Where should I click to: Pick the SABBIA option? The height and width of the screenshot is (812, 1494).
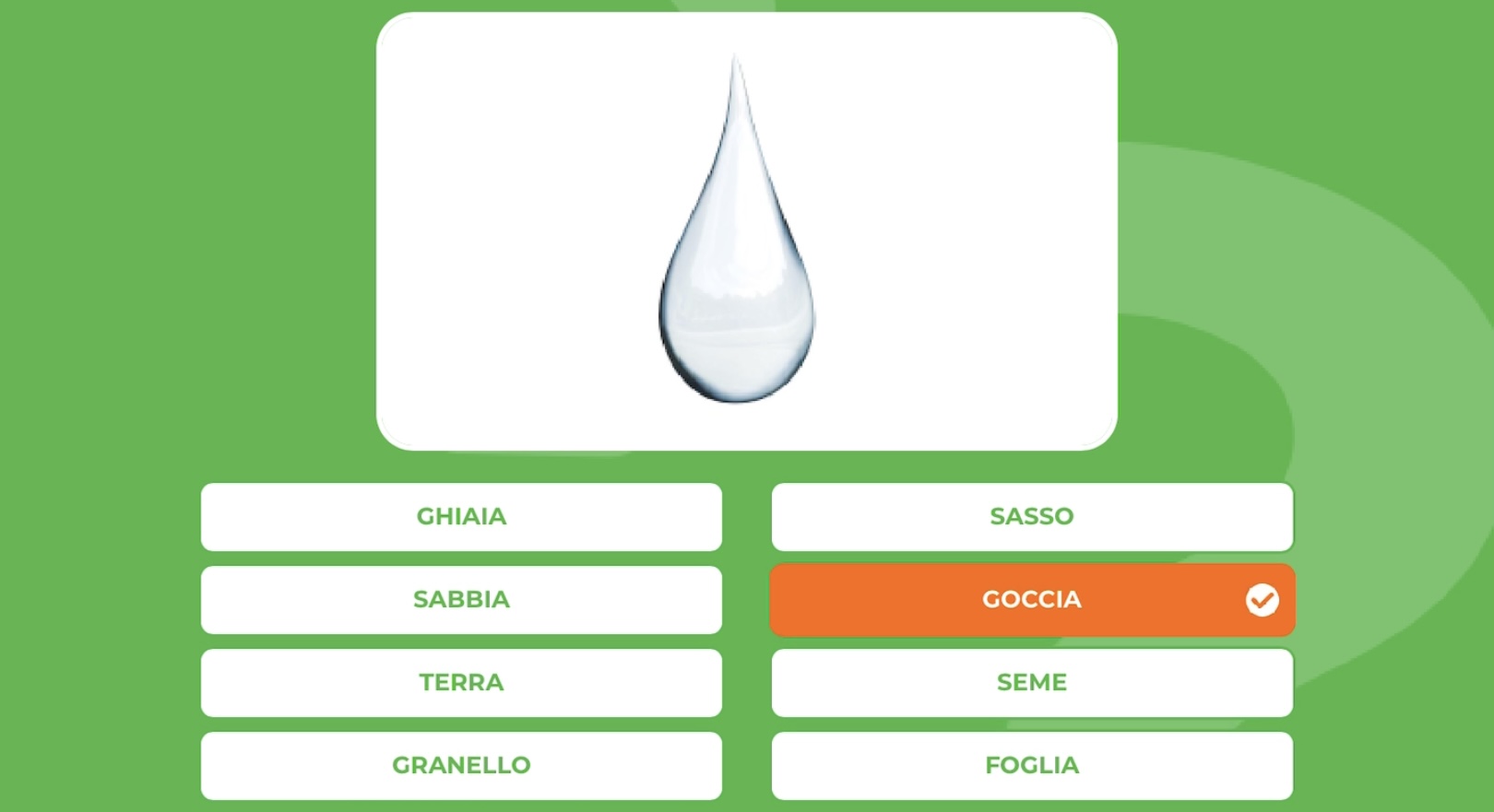pos(461,600)
